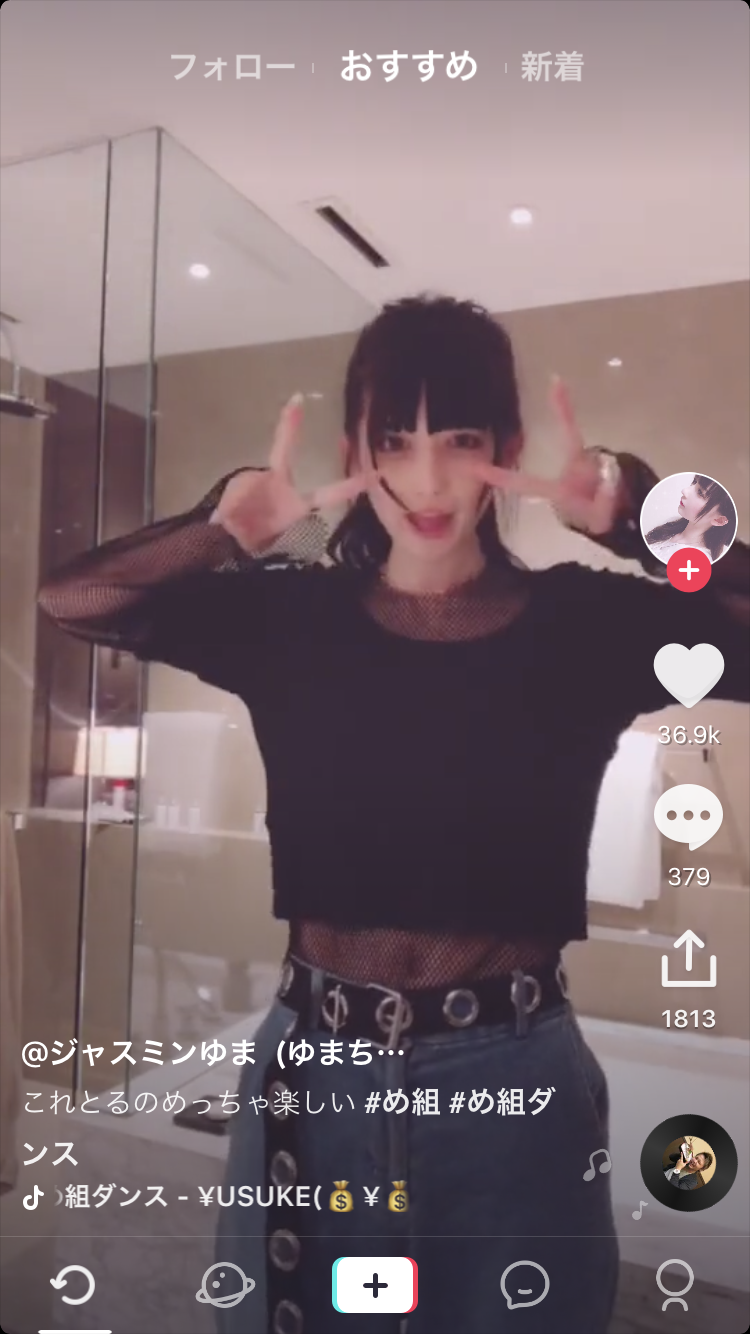
Task: Share this video
Action: click(x=688, y=960)
